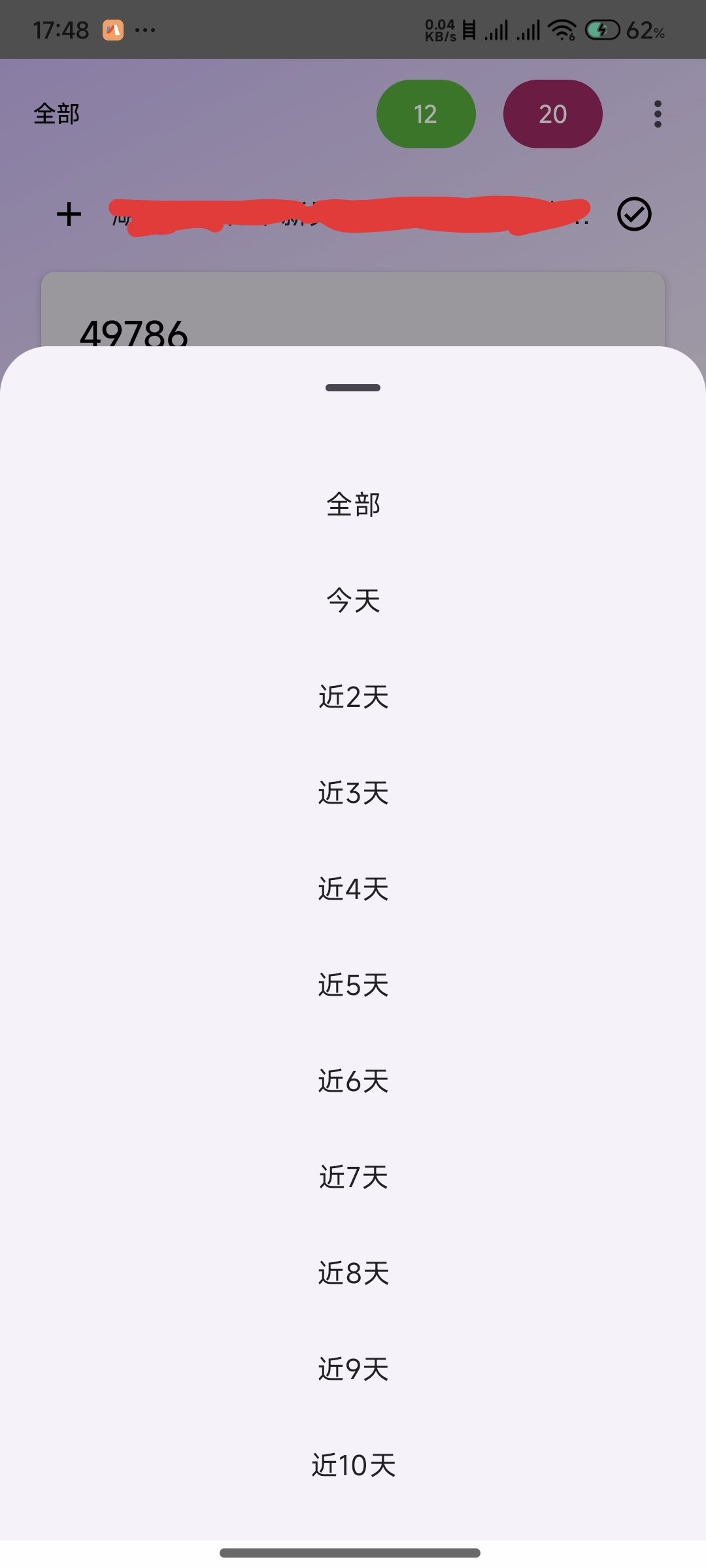706x1568 pixels.
Task: Choose the 今天 option
Action: click(x=353, y=600)
